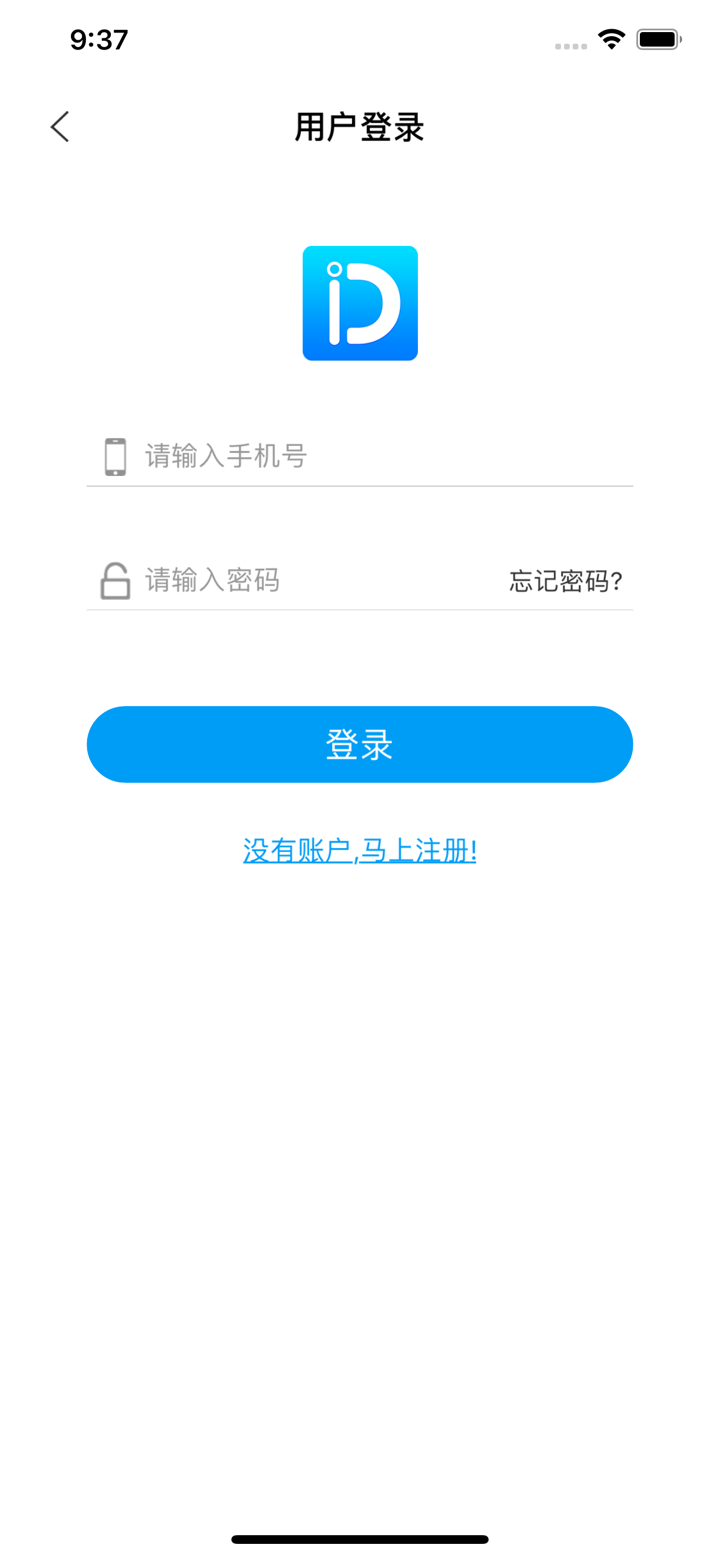Click the divider line under the phone field

360,487
